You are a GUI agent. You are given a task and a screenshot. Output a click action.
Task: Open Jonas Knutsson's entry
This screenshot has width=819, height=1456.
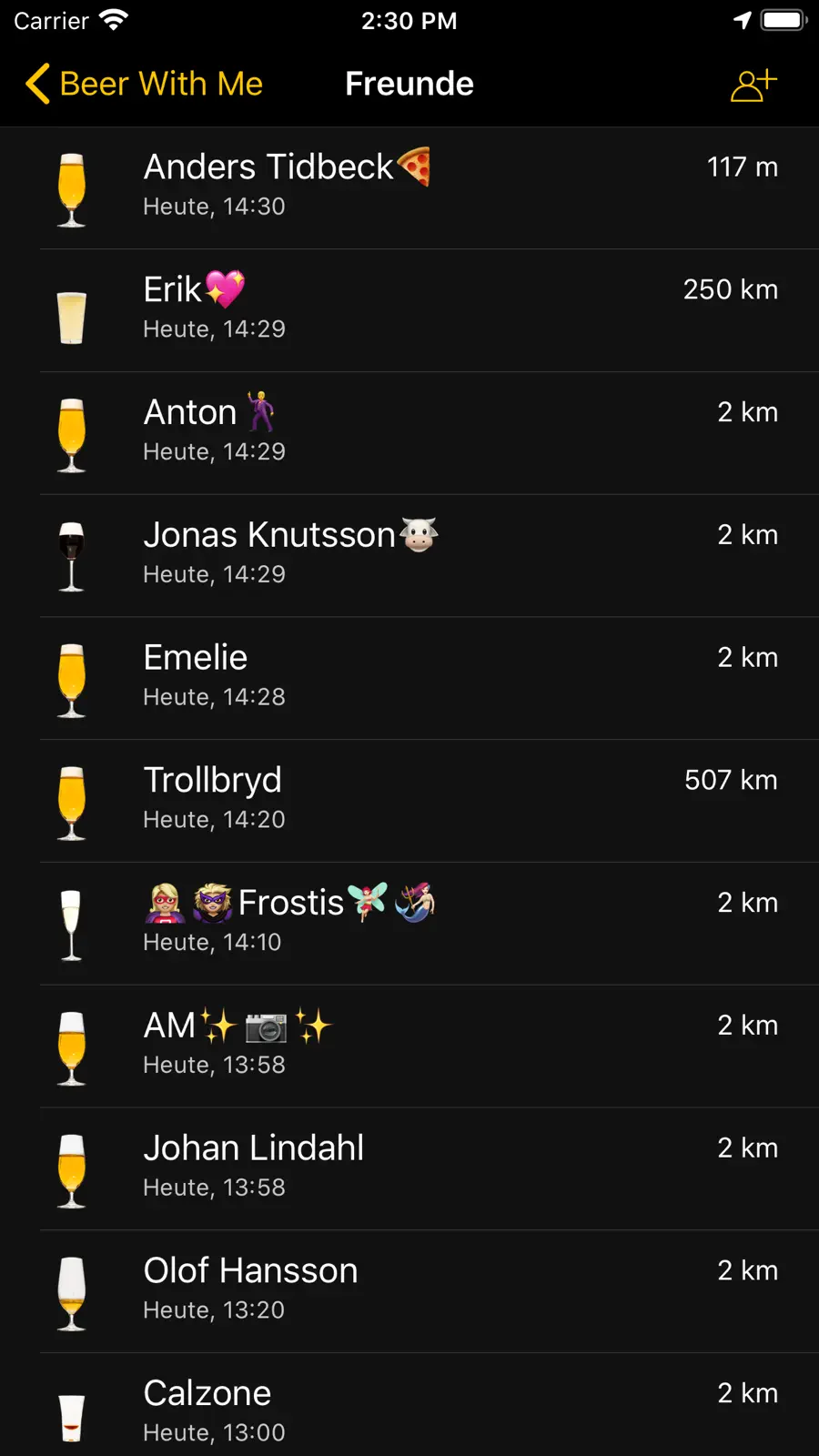click(x=409, y=557)
